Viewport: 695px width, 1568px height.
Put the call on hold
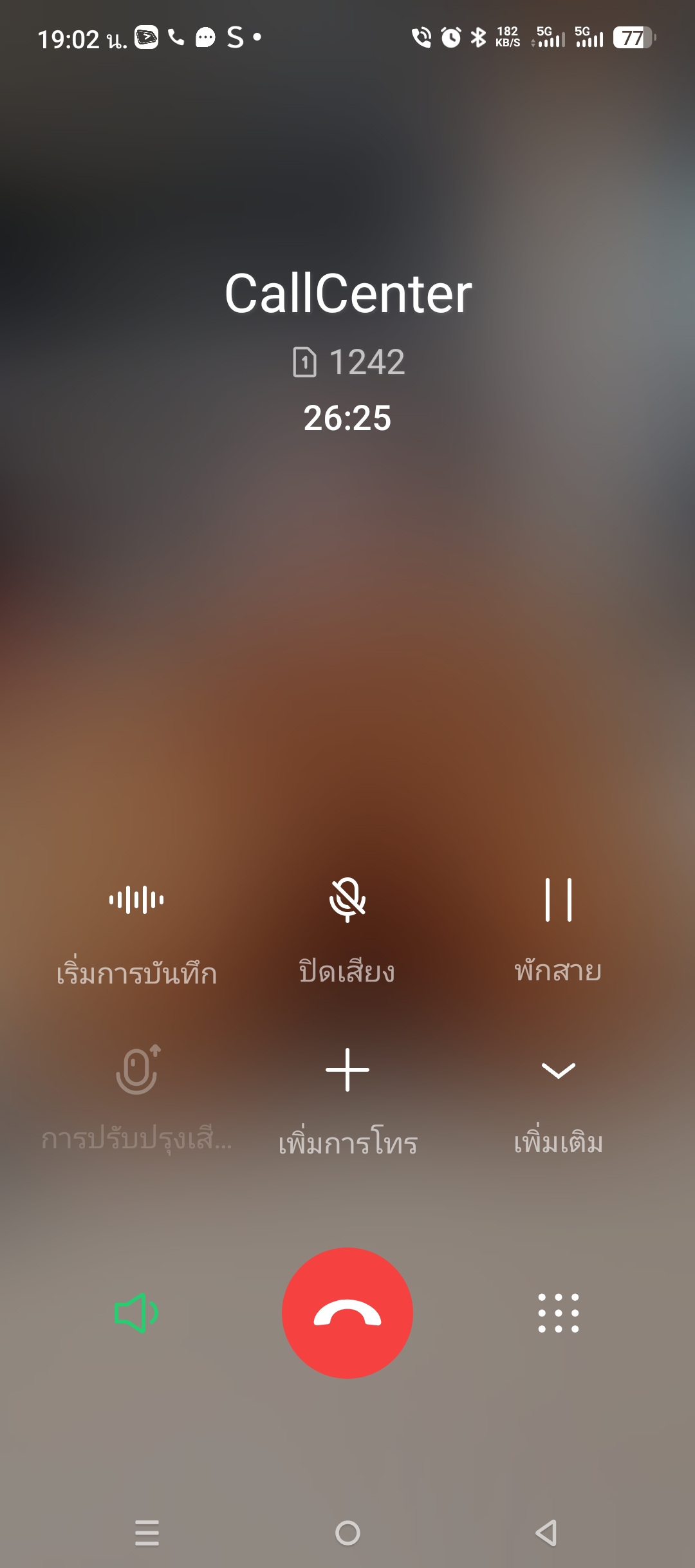click(x=558, y=900)
